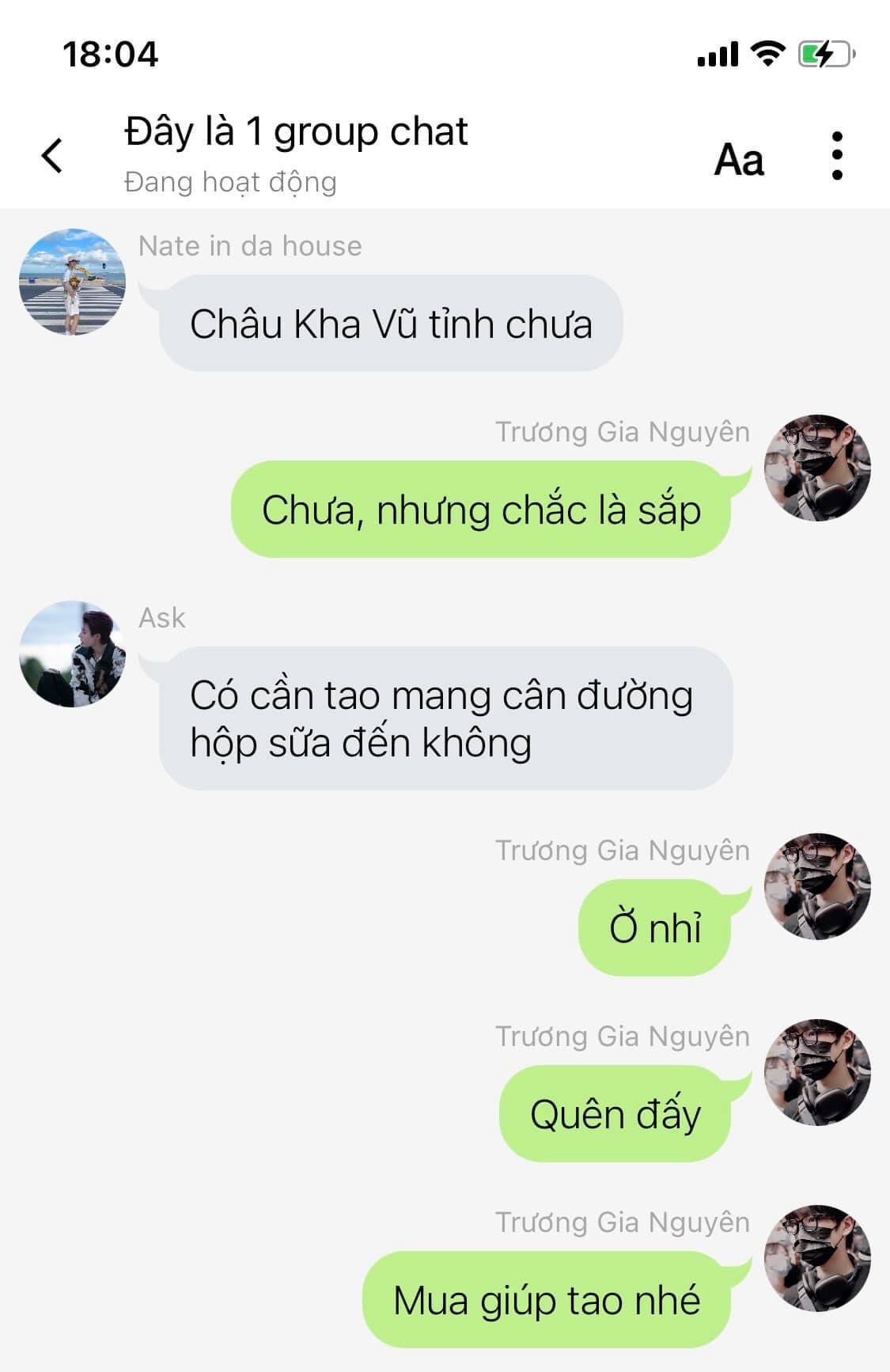
Task: Go back from the group chat
Action: [x=52, y=155]
